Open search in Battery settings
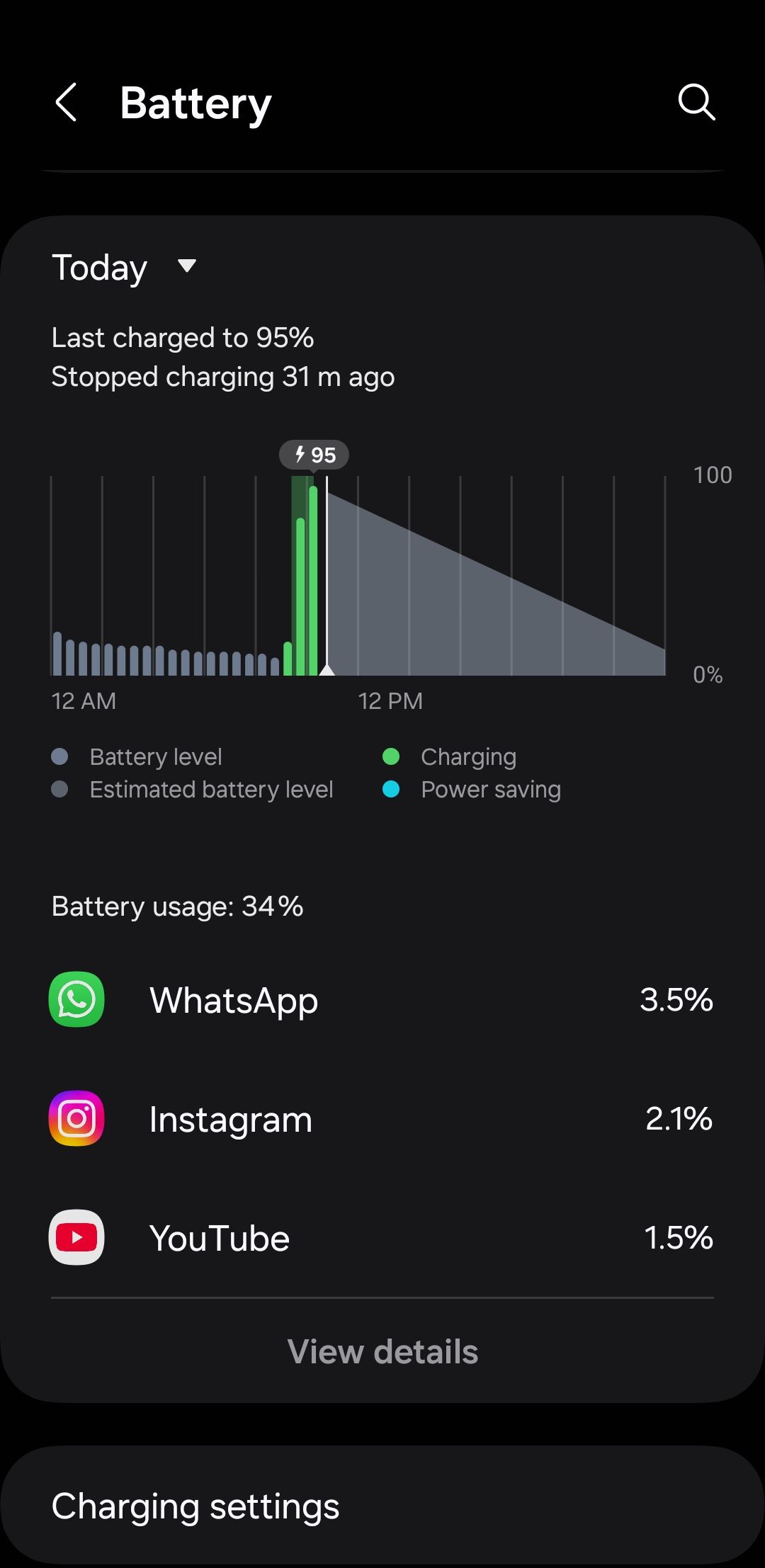The height and width of the screenshot is (1568, 765). point(696,103)
